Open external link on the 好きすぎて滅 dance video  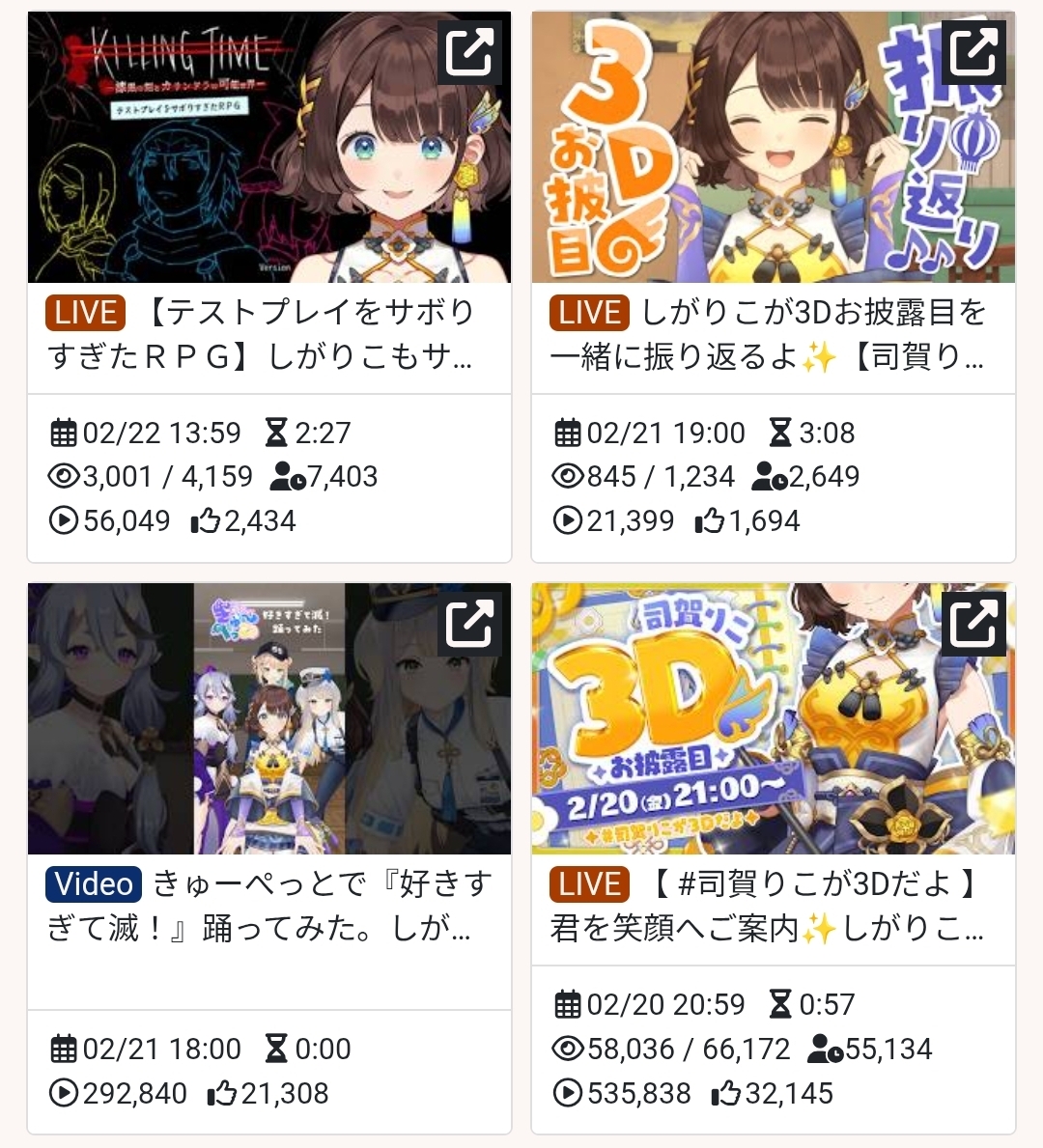[x=469, y=623]
